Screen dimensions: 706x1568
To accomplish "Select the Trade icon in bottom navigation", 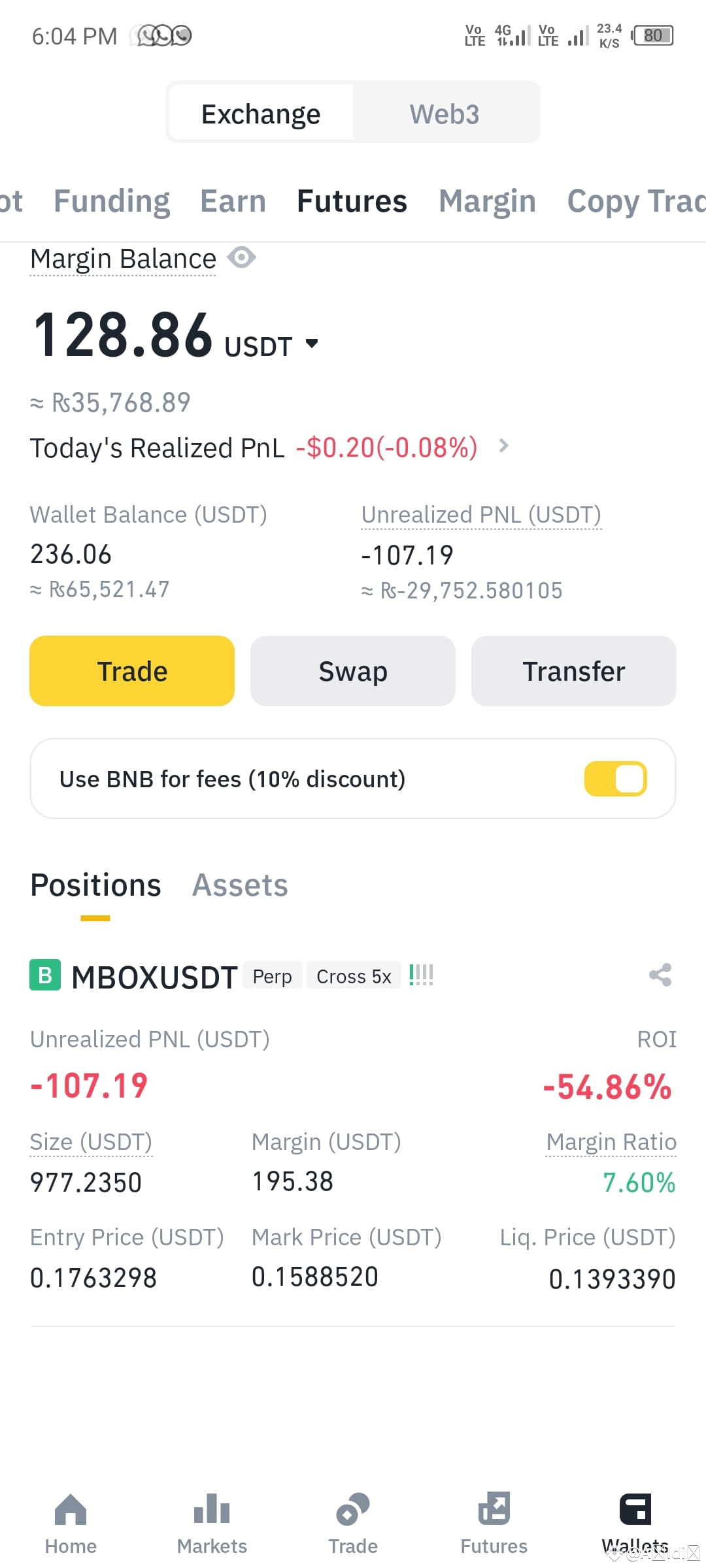I will (x=352, y=1522).
